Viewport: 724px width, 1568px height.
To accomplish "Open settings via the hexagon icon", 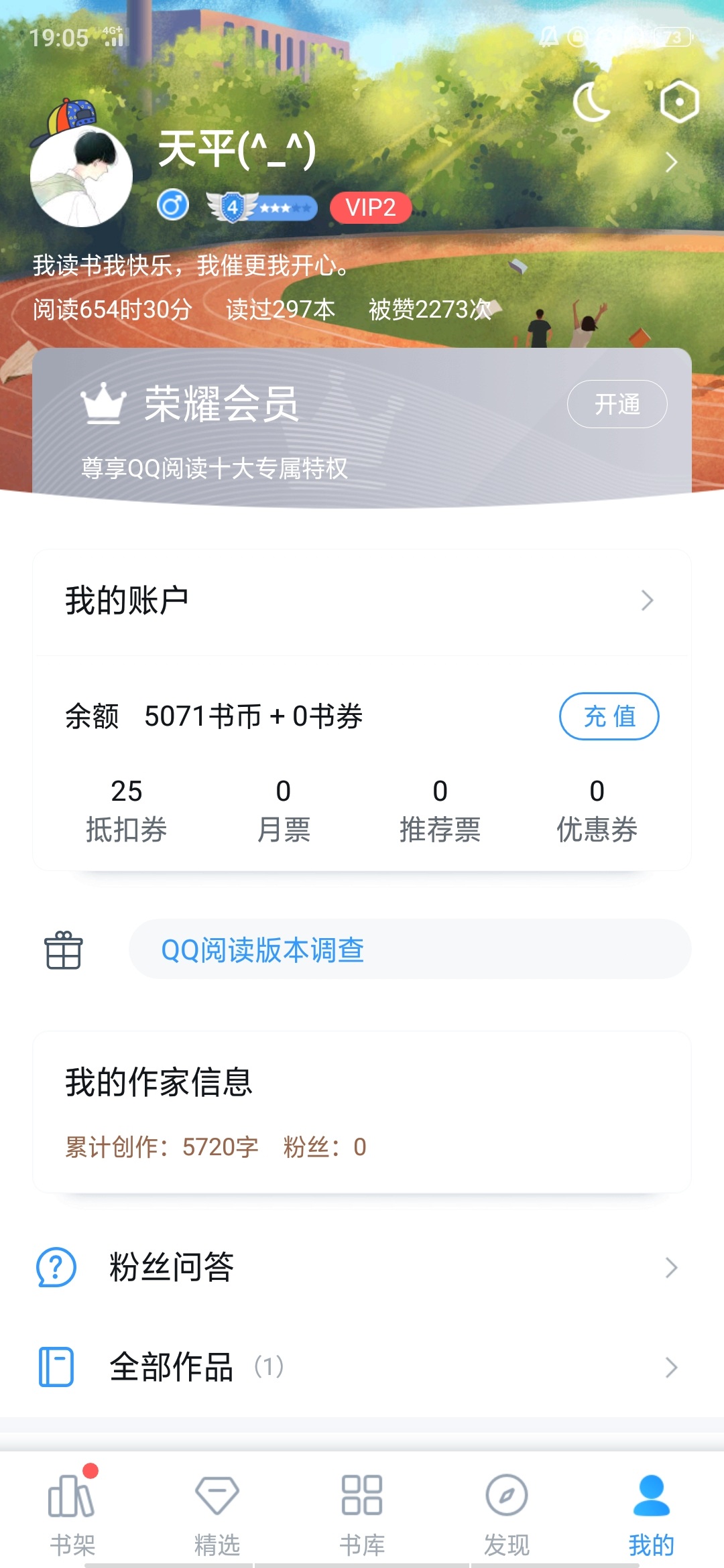I will [679, 103].
